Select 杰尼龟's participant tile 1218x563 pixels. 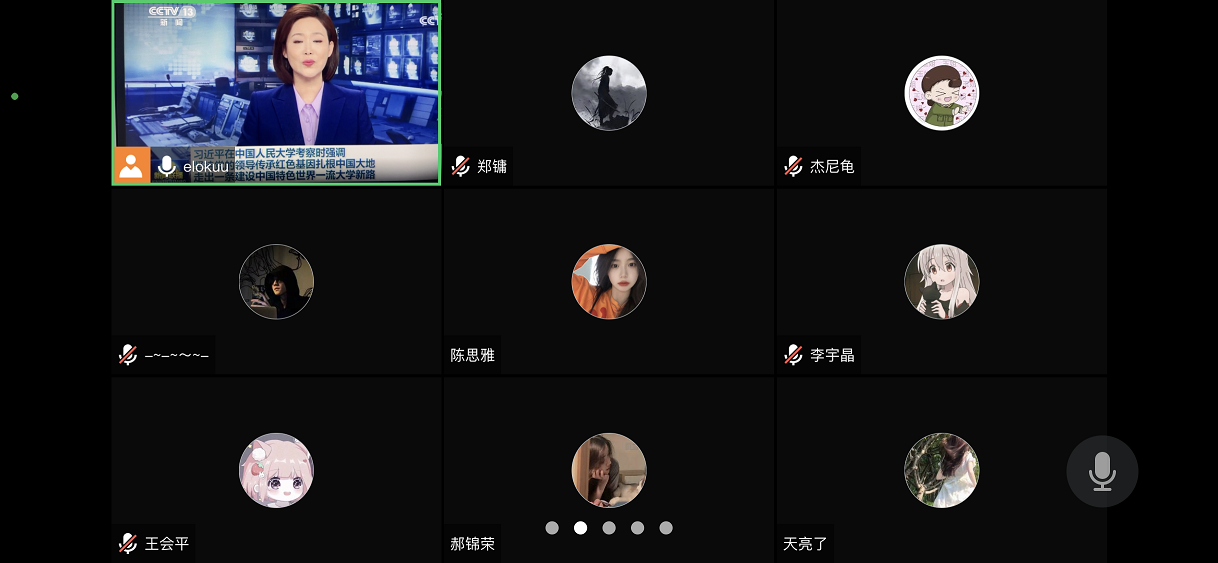tap(941, 93)
